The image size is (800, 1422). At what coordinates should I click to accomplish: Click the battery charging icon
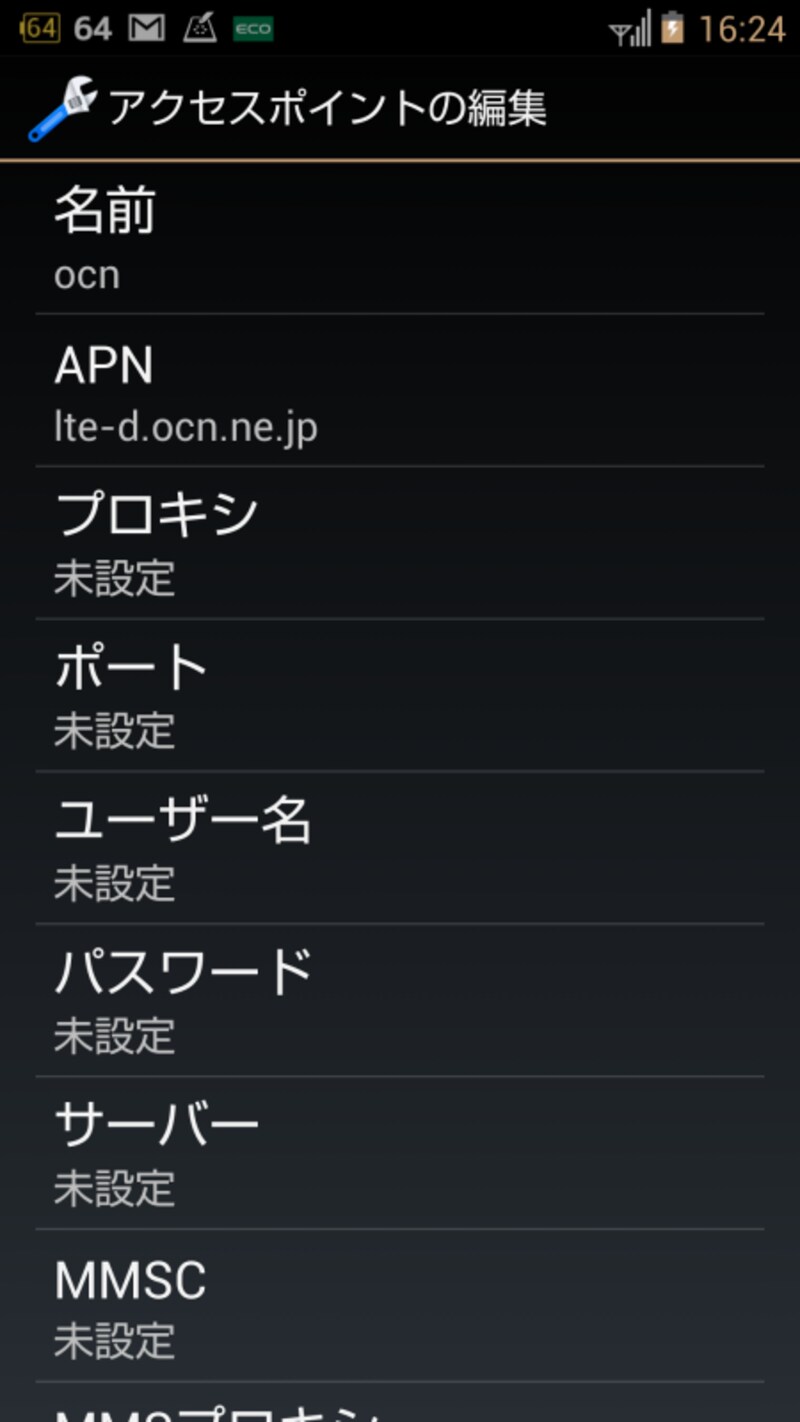coord(672,27)
